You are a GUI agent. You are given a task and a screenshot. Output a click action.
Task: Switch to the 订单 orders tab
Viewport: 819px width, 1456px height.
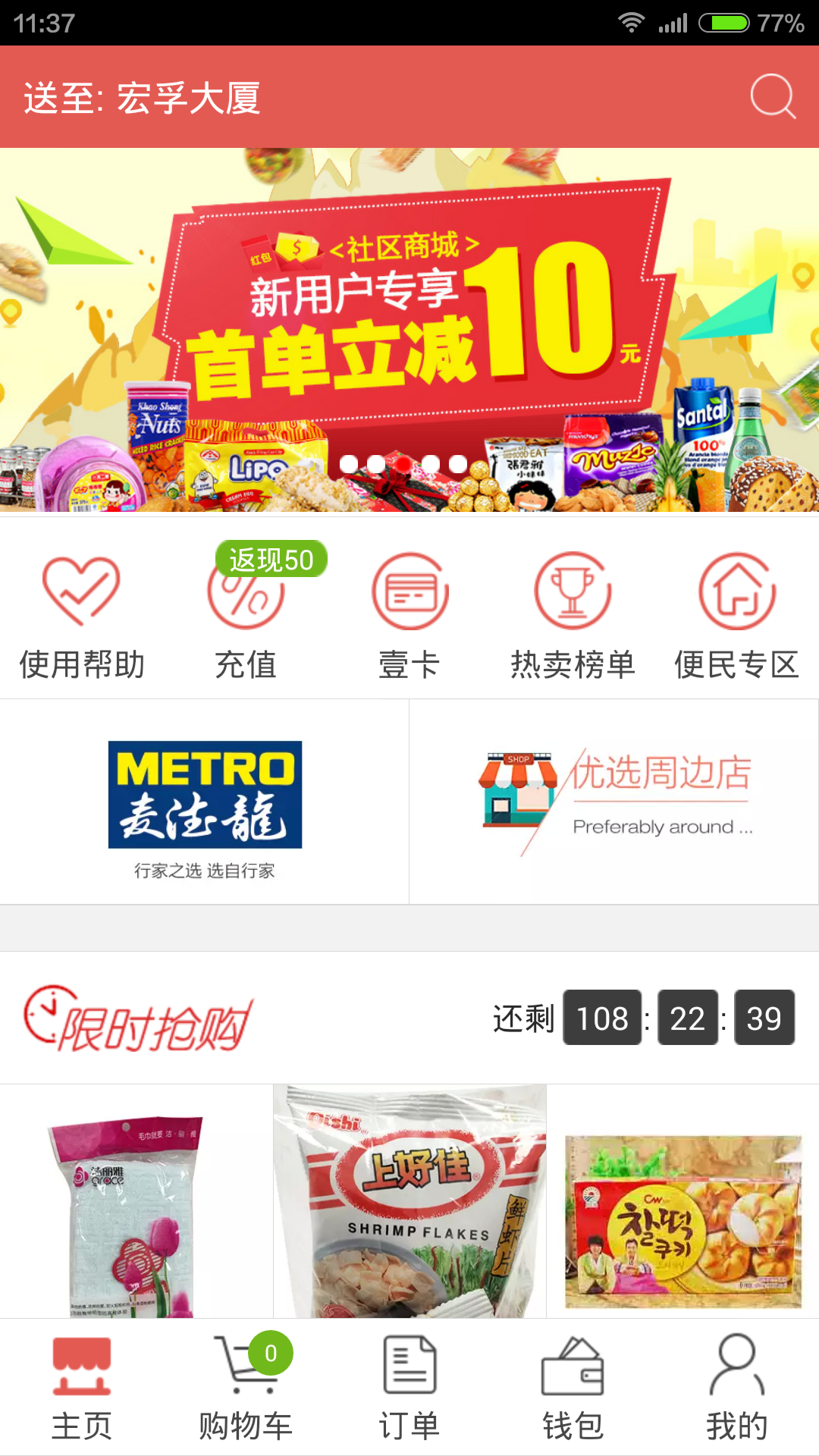tap(409, 1388)
